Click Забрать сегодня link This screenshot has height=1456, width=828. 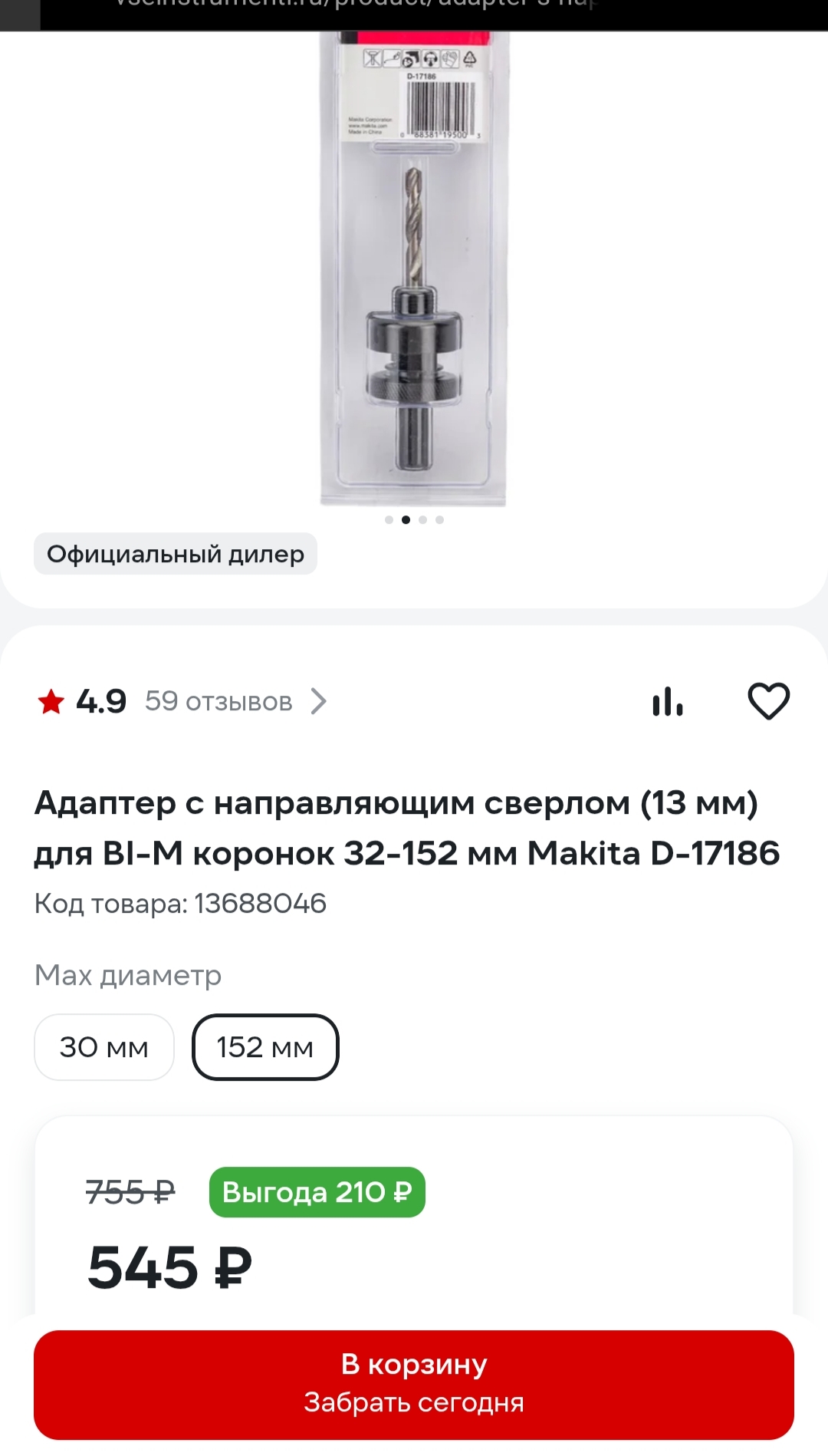click(x=414, y=1402)
